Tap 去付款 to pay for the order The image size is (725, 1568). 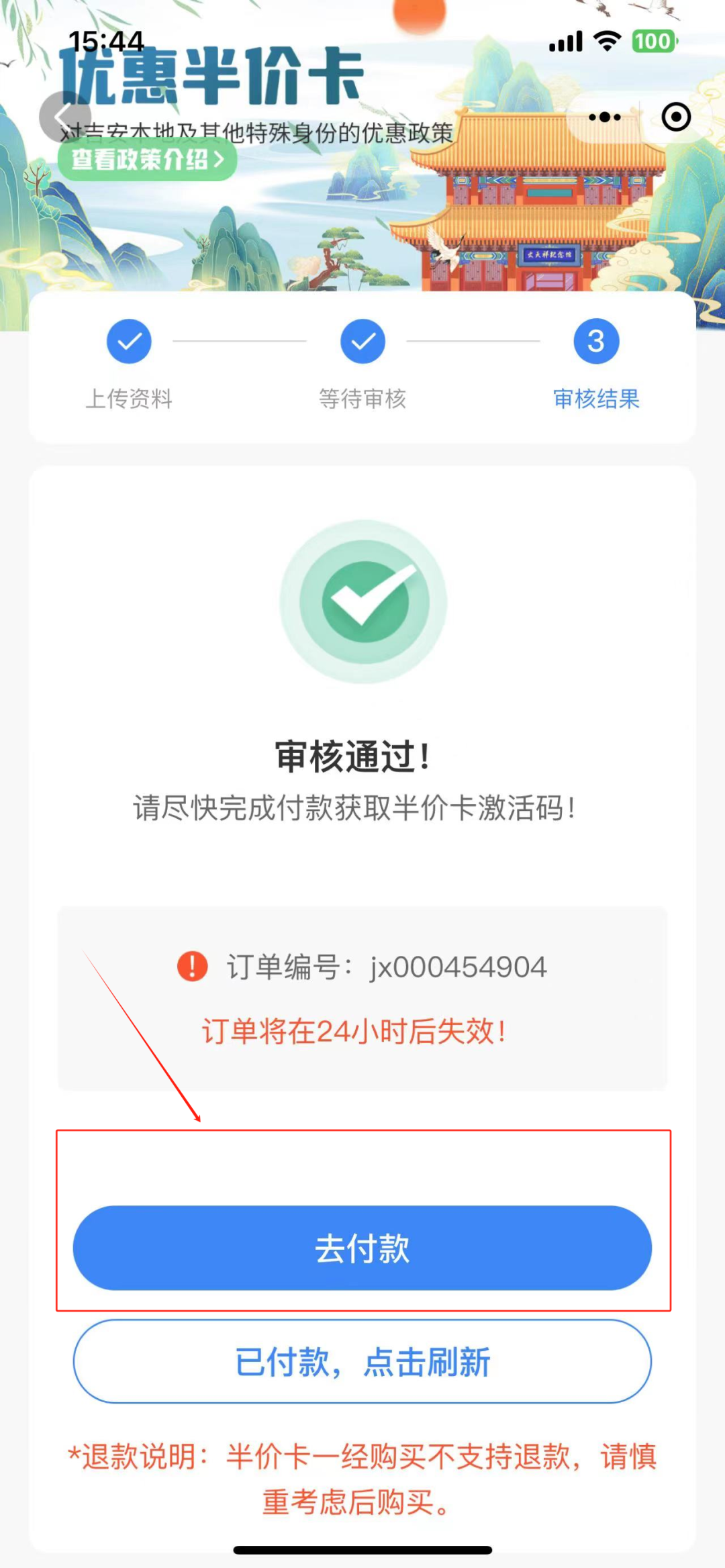click(362, 1248)
